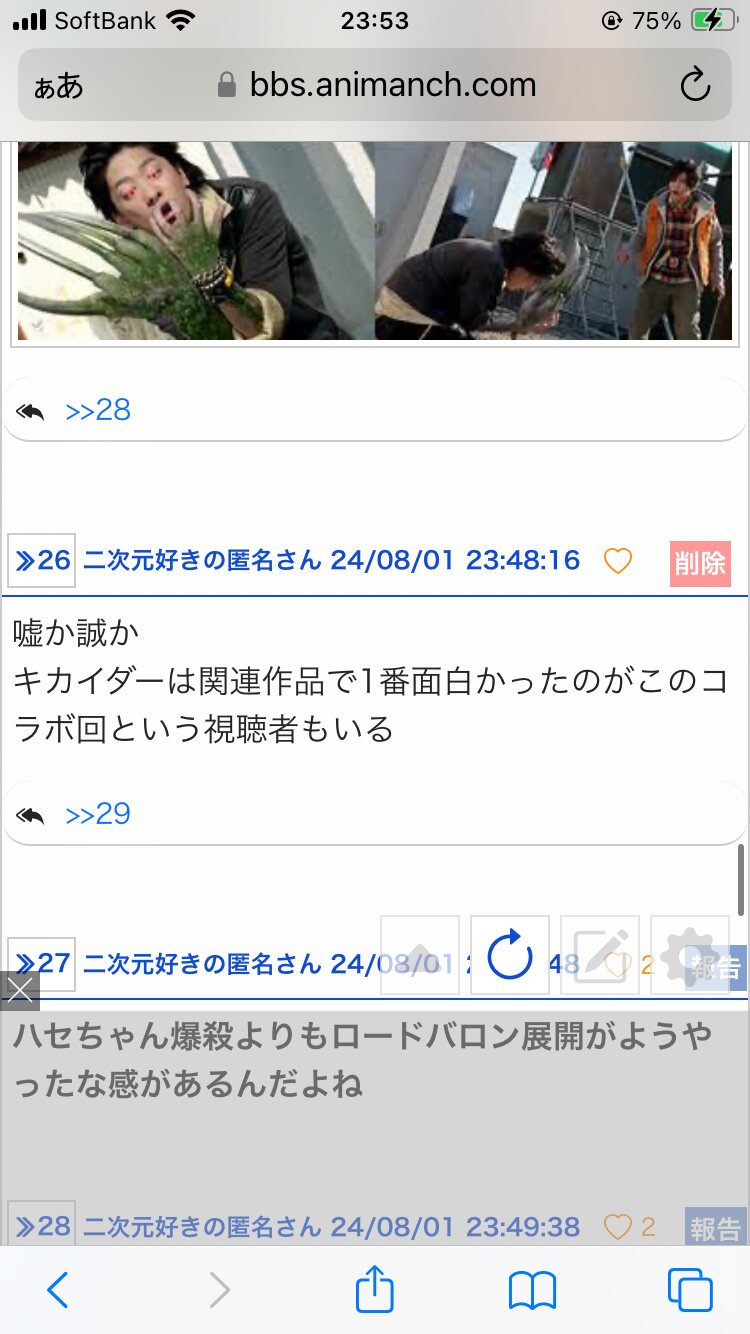
Task: Report post 28 with the 報告 button
Action: tap(716, 1227)
